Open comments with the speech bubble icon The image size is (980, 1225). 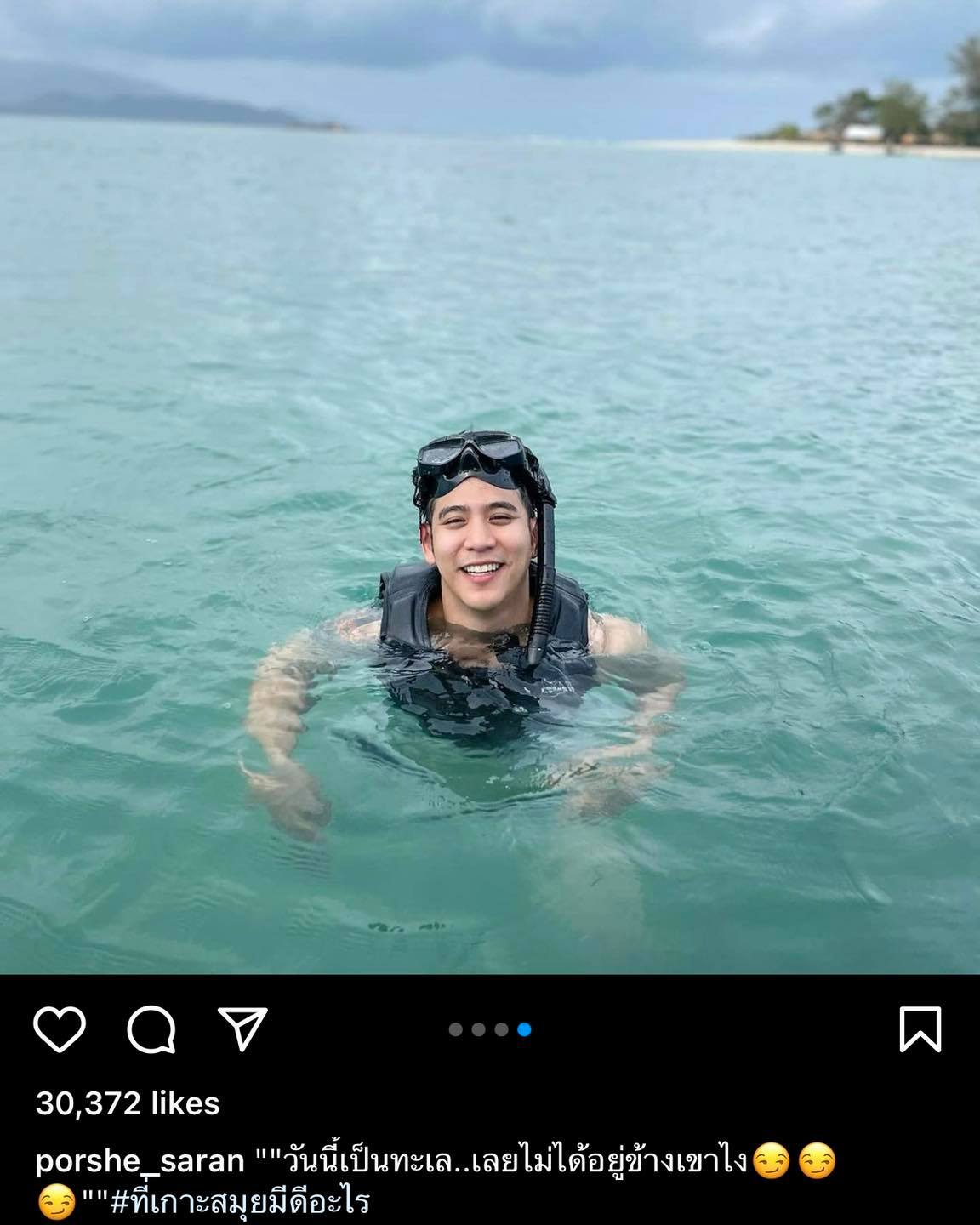[x=151, y=1029]
